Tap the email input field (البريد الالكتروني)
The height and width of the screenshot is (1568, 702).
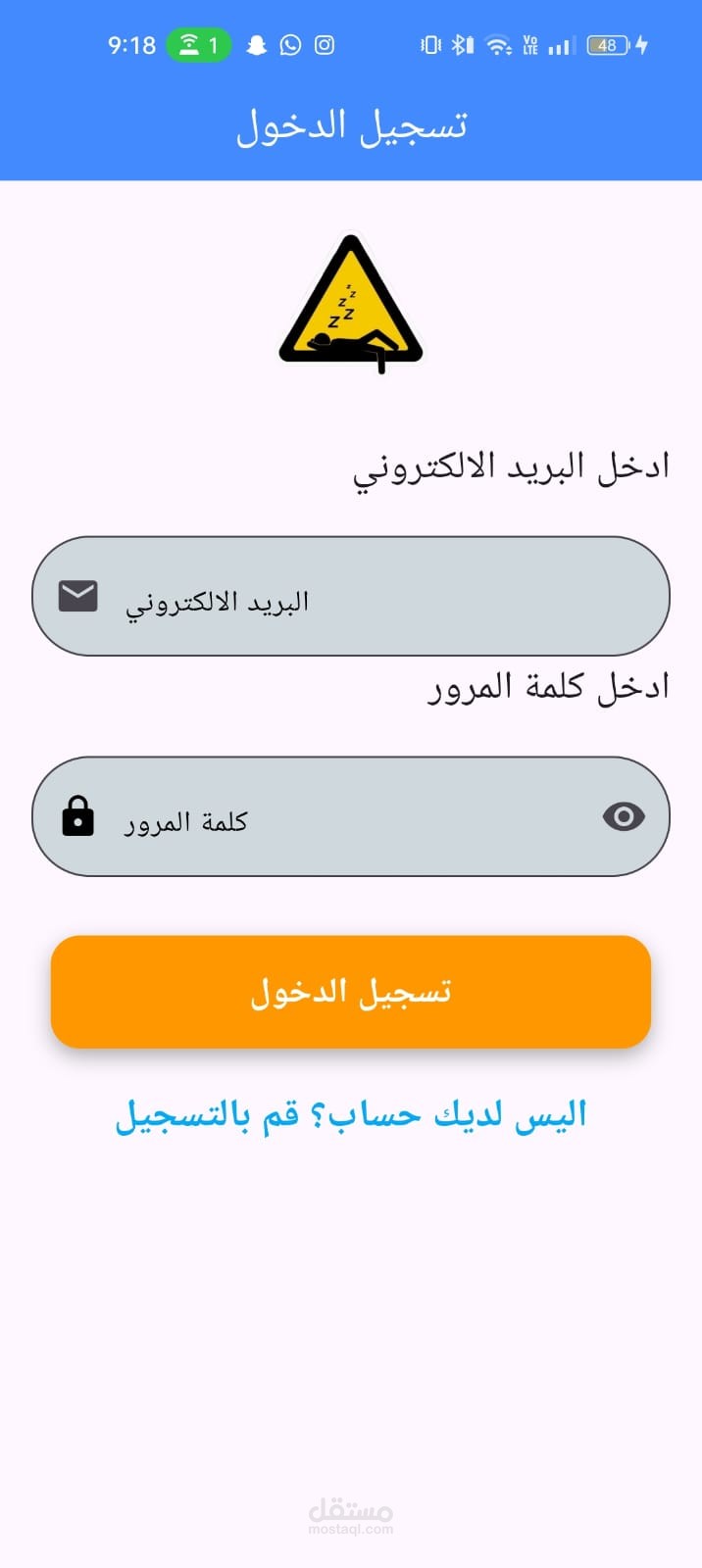pyautogui.click(x=351, y=596)
